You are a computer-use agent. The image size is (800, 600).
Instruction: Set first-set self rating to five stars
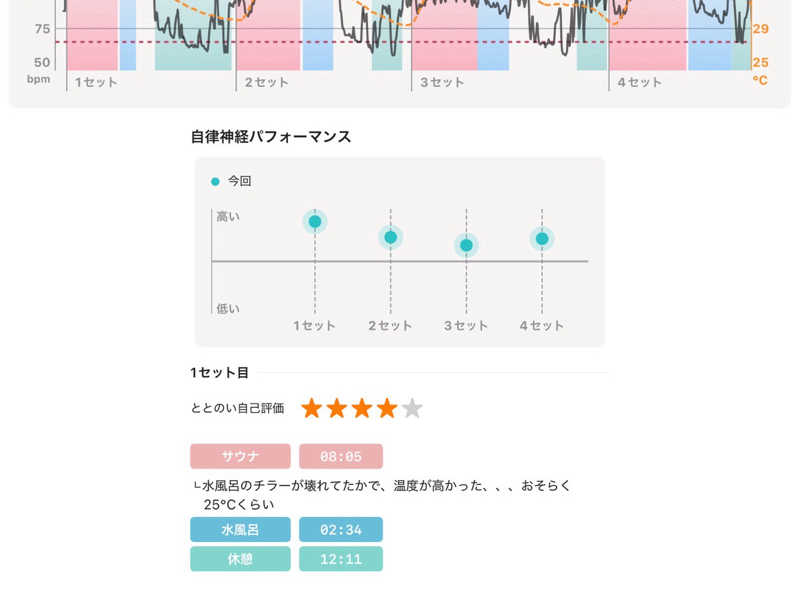click(412, 408)
